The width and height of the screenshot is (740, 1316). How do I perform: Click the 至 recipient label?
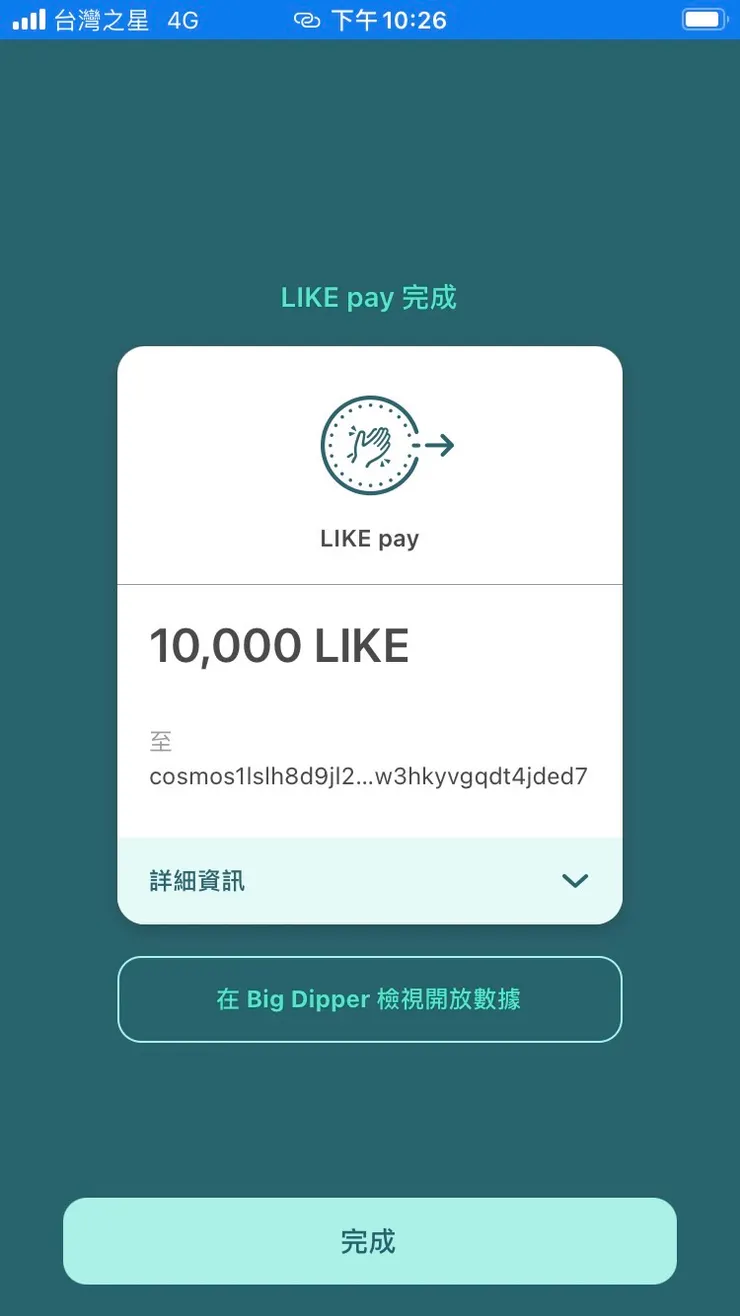[158, 740]
